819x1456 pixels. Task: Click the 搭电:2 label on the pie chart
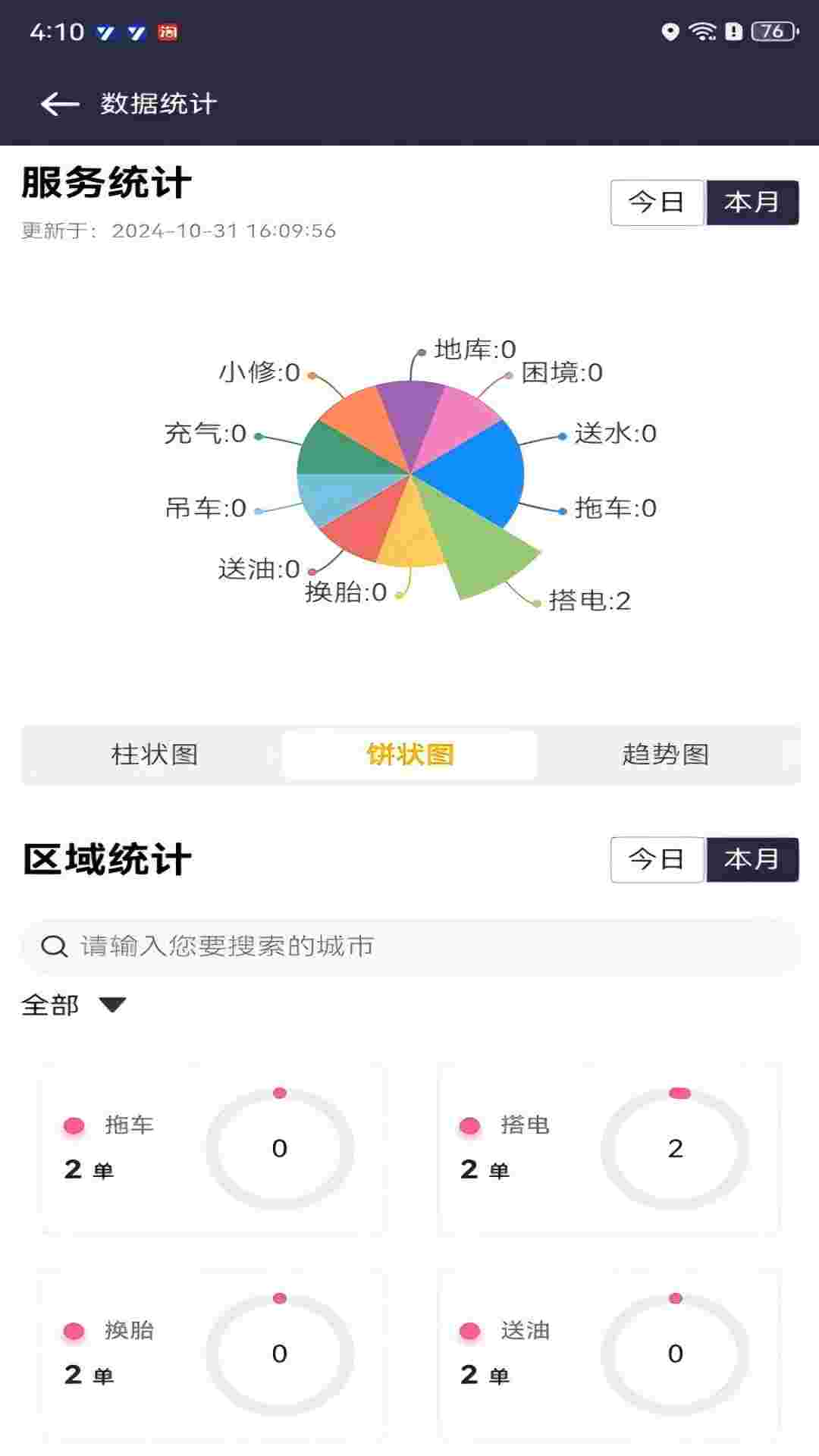coord(590,603)
